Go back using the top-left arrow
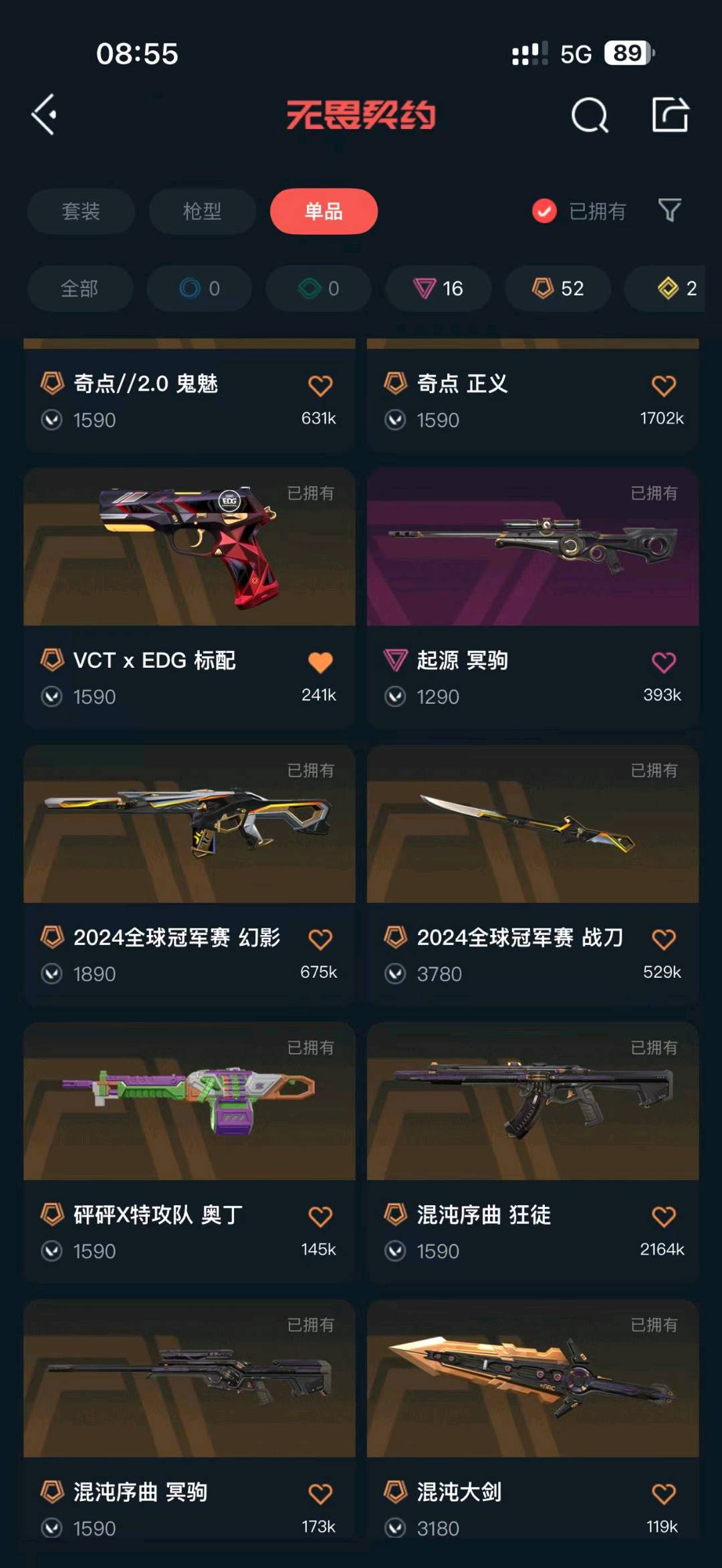The width and height of the screenshot is (722, 1568). 44,115
